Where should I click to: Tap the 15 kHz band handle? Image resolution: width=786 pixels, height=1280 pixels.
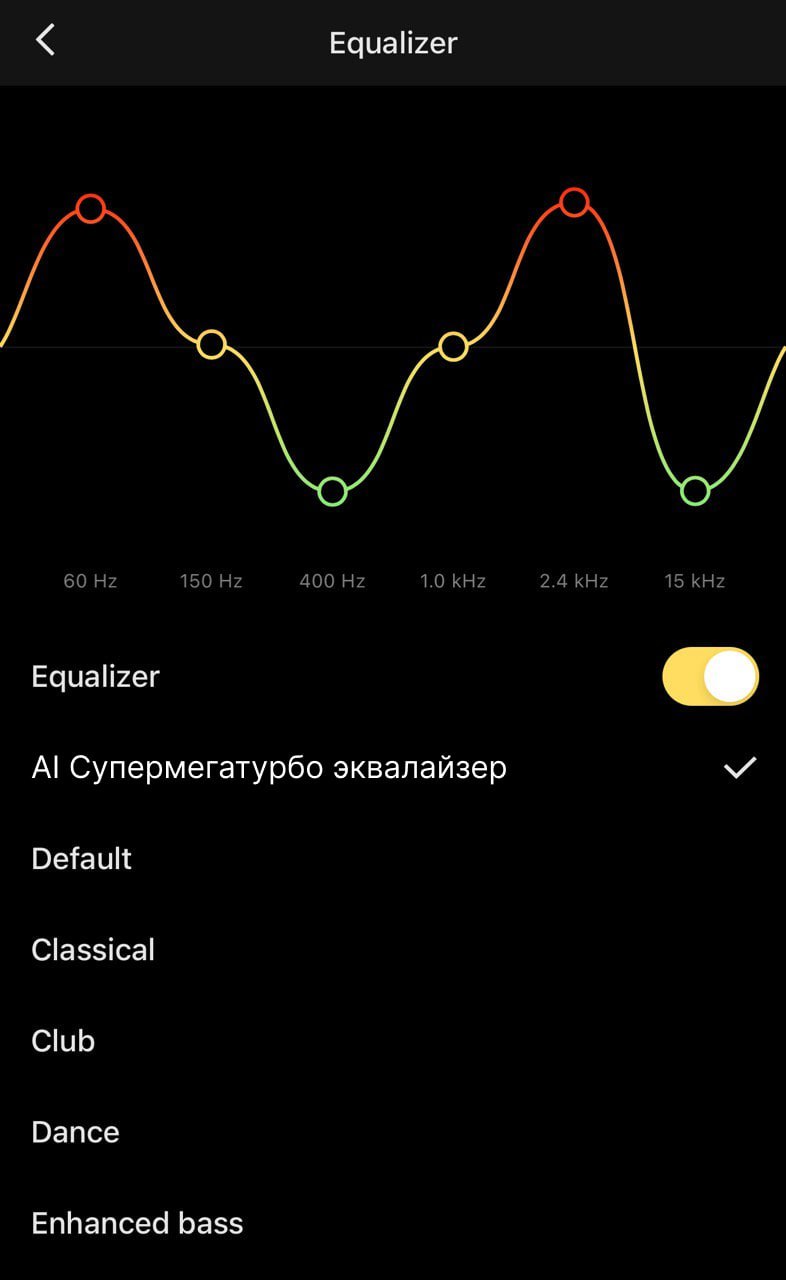(x=695, y=492)
